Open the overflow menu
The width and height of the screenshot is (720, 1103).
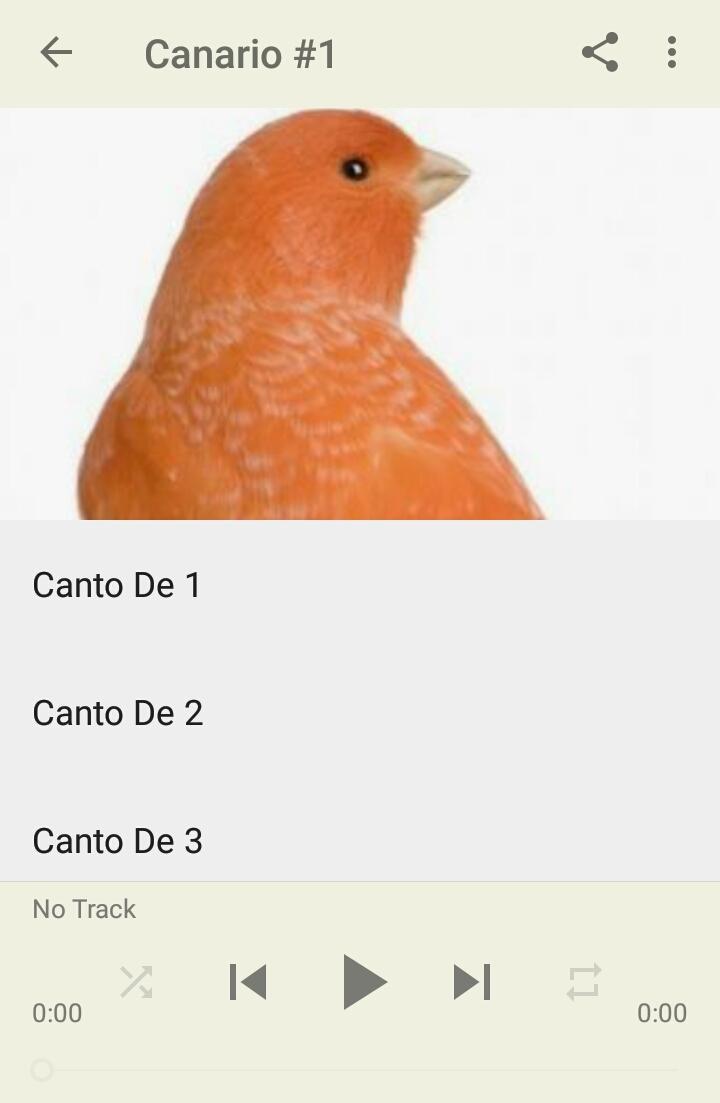[x=671, y=53]
